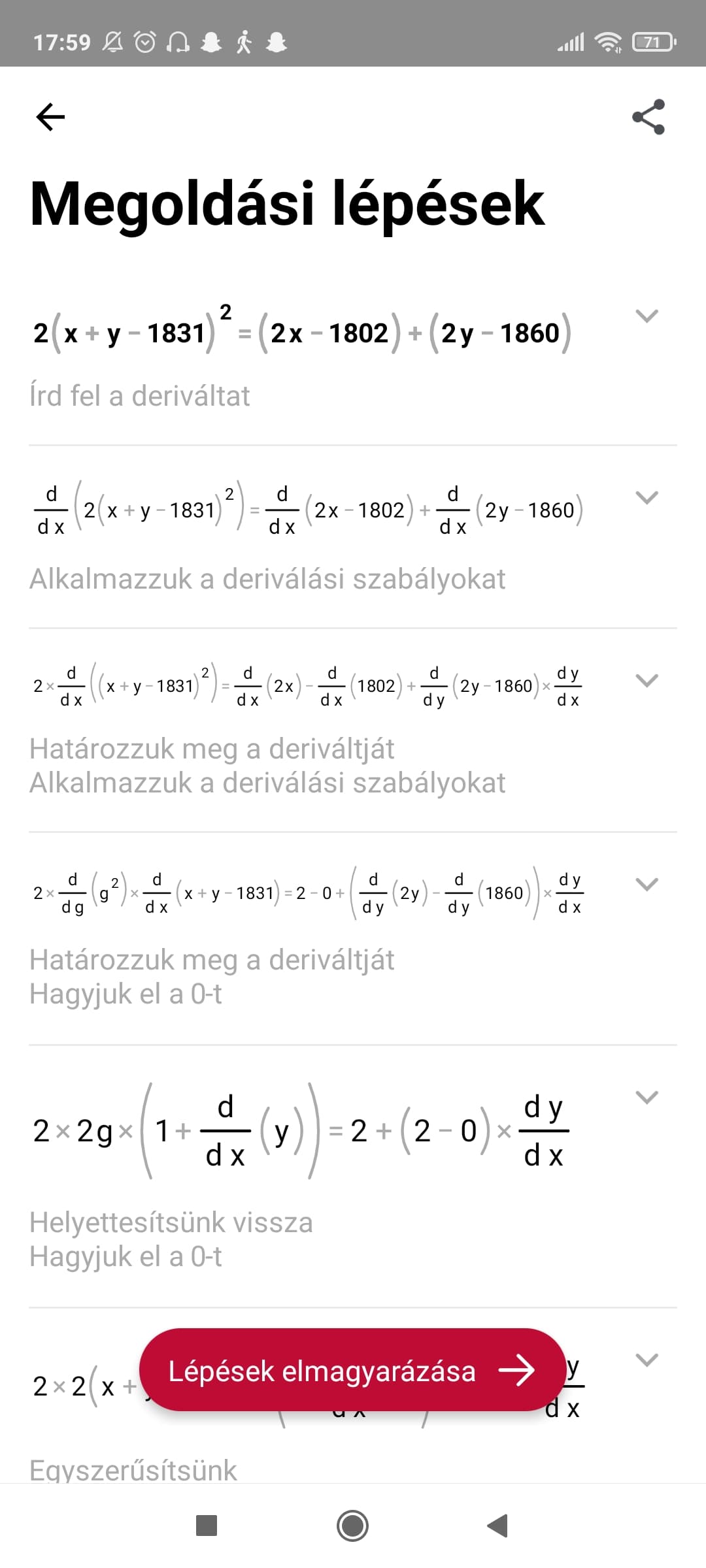The image size is (706, 1568).
Task: Expand the first 'Alkalmazzuk a deriválási szabályokat' step
Action: coord(647,498)
